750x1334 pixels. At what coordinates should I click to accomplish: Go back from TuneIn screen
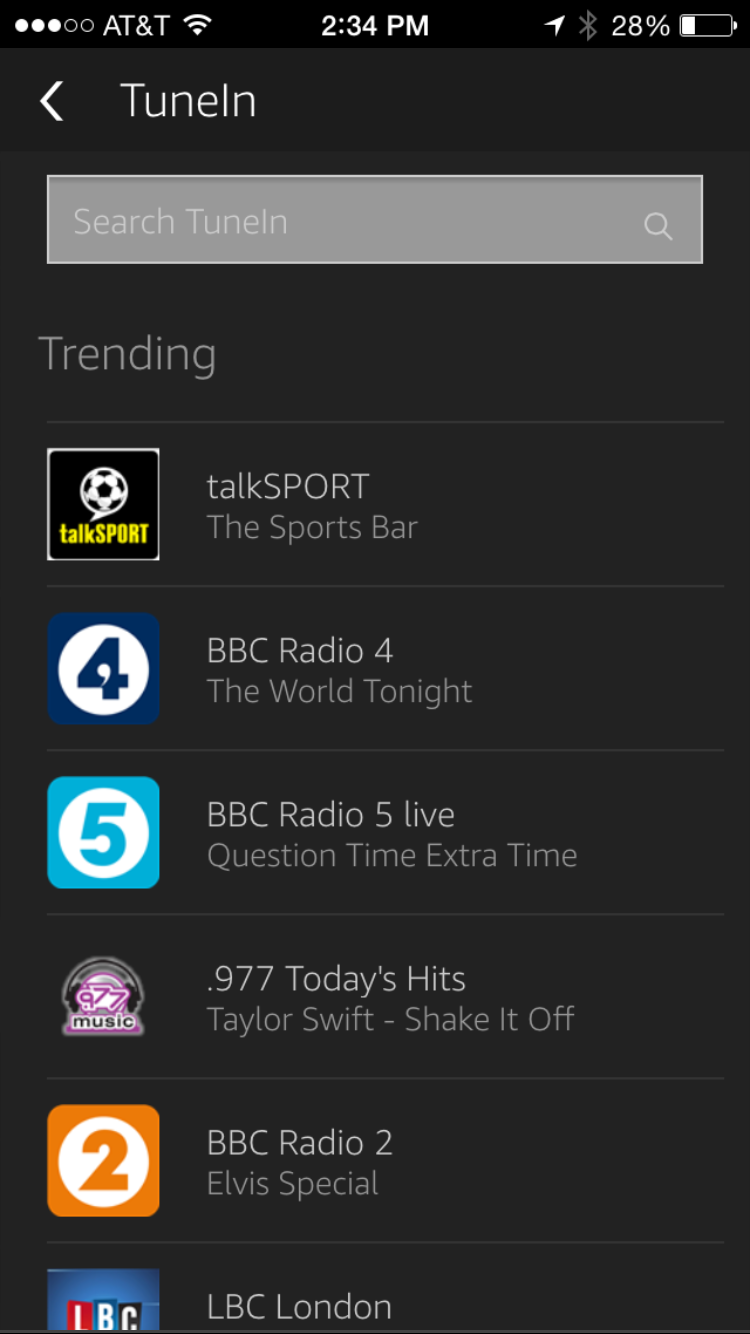(x=51, y=101)
